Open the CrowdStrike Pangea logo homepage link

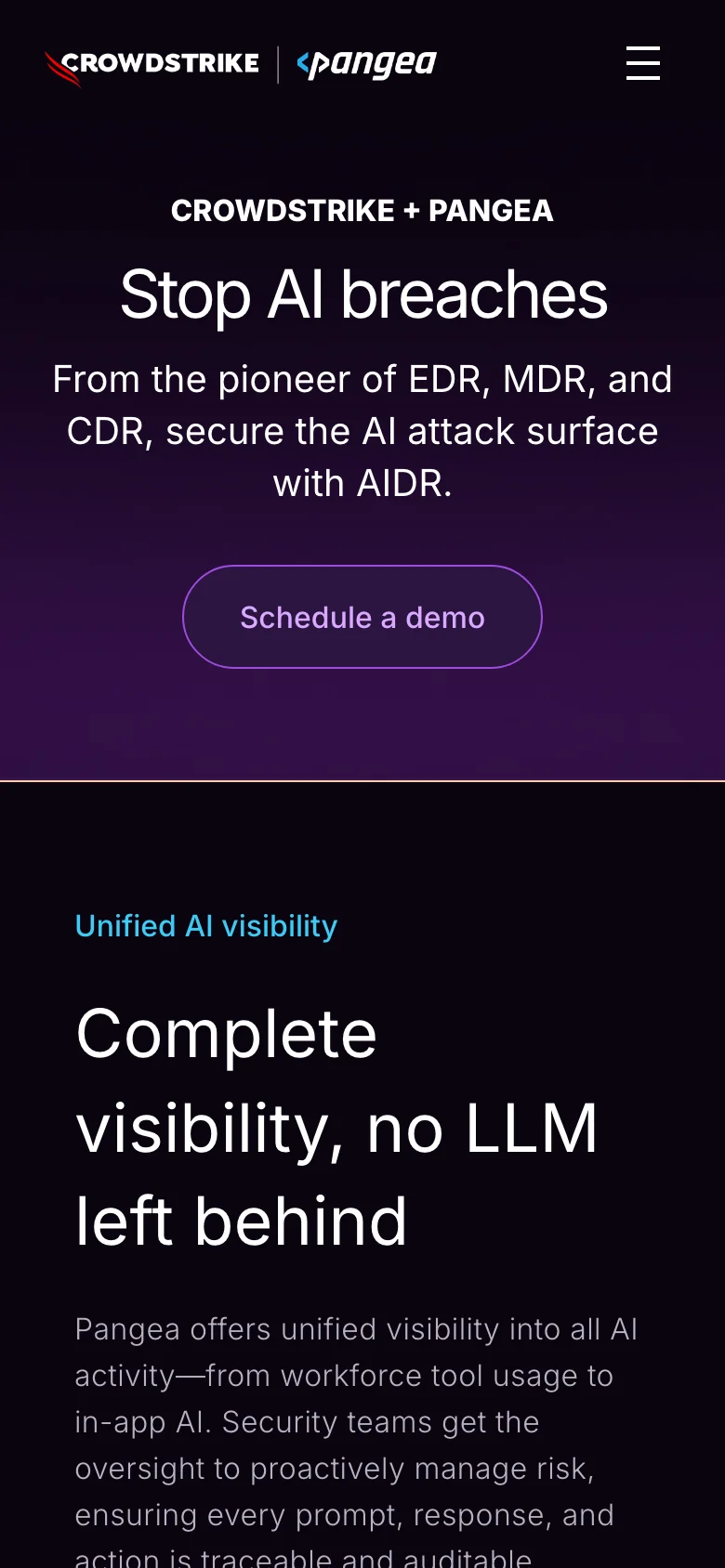click(241, 64)
